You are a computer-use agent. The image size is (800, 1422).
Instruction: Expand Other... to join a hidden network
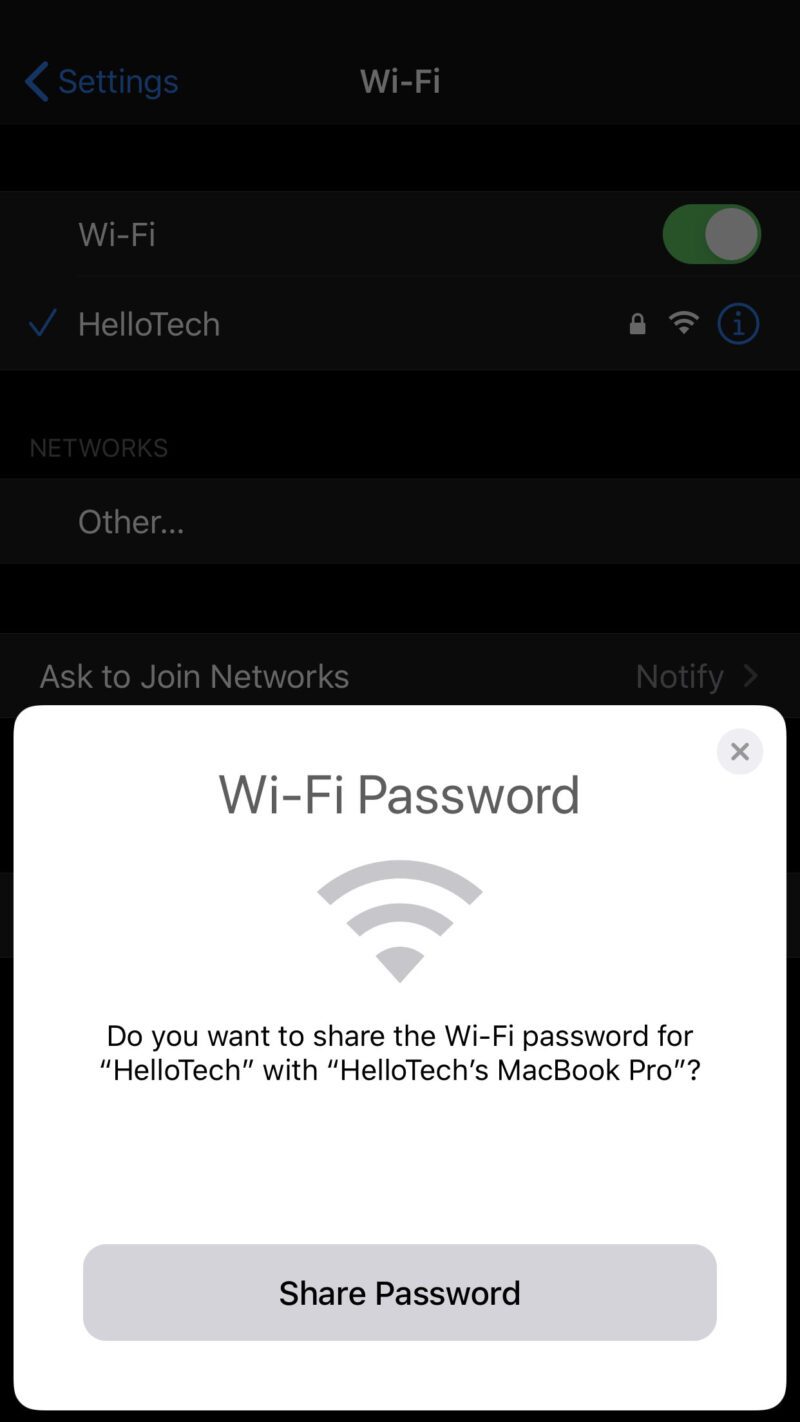(130, 521)
